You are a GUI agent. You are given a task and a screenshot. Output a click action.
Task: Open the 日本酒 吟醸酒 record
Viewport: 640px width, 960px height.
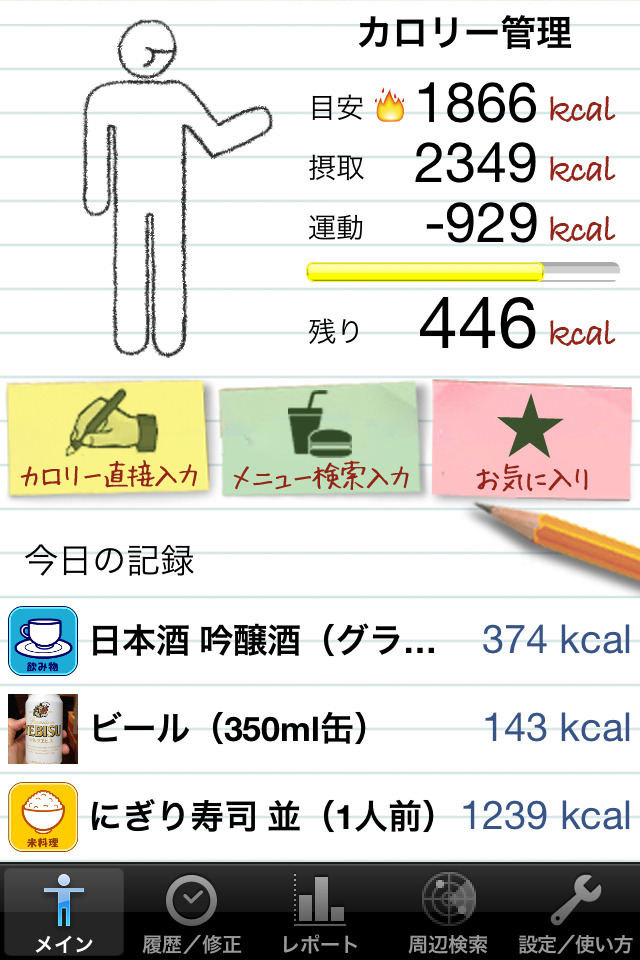[320, 640]
